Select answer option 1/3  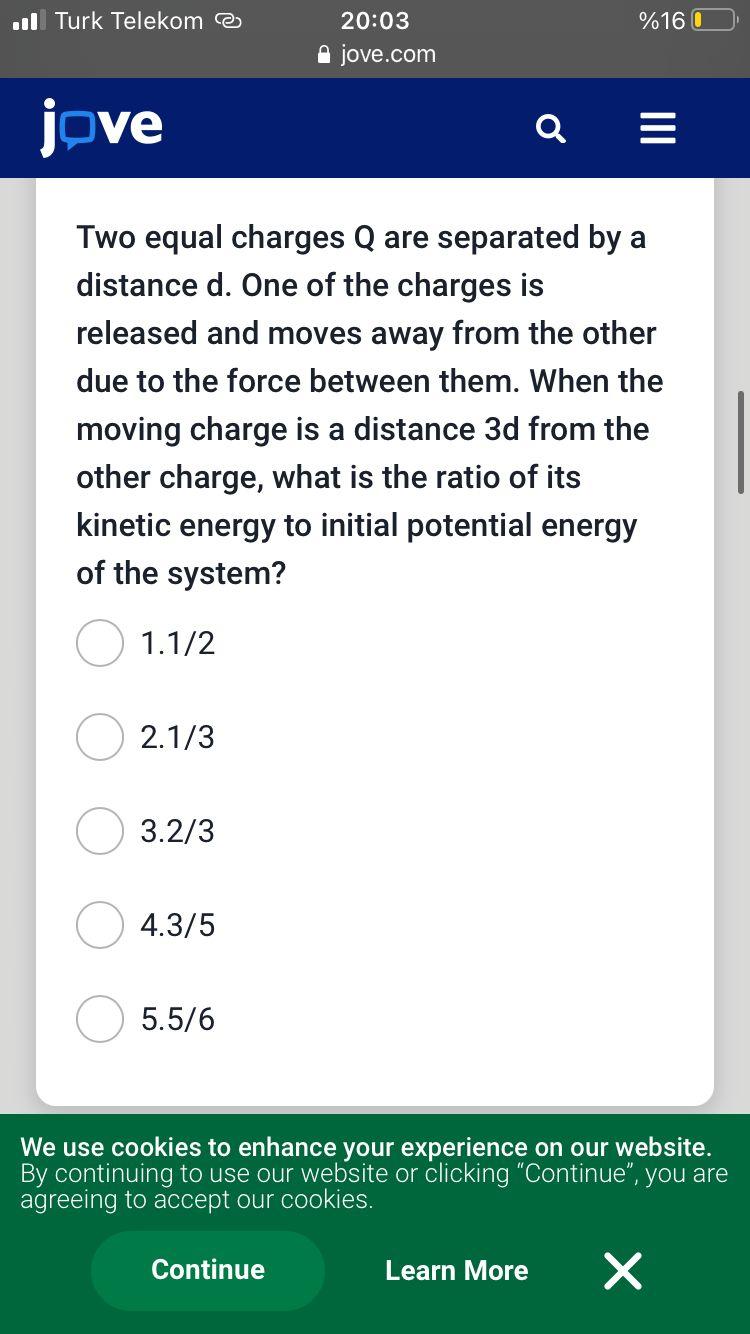(100, 737)
